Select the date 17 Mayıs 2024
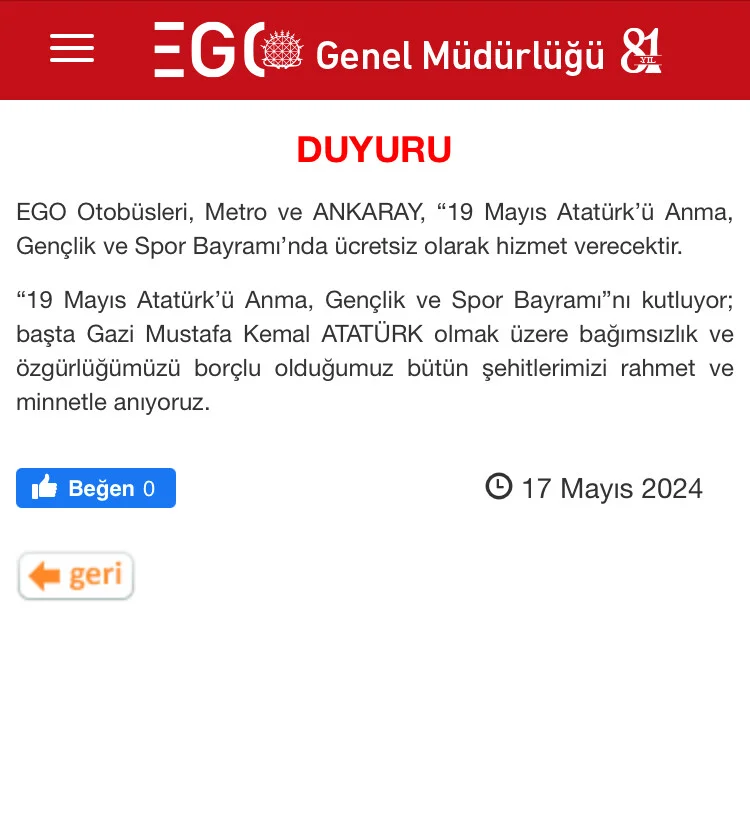Image resolution: width=750 pixels, height=833 pixels. [x=612, y=488]
